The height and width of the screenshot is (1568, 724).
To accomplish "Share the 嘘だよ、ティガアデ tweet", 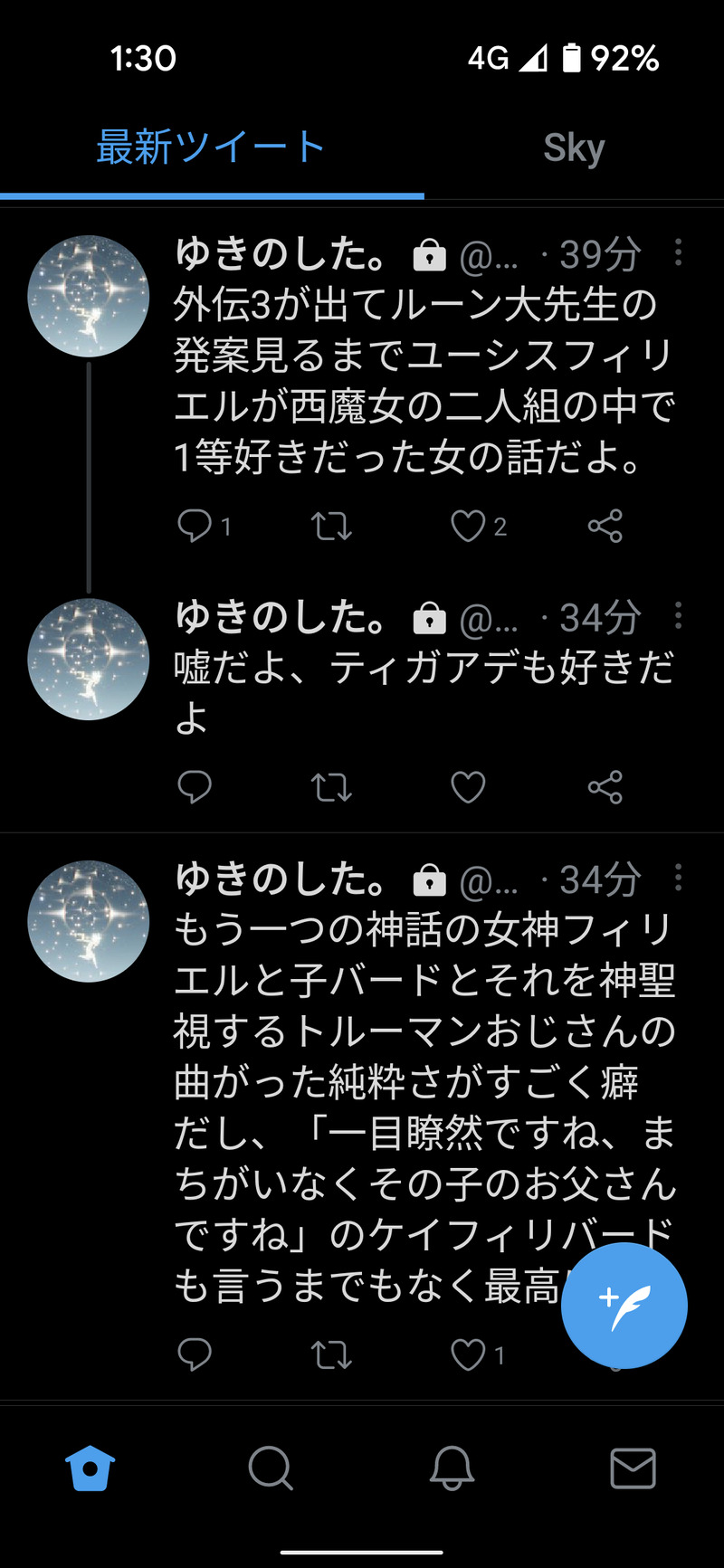I will (x=605, y=787).
